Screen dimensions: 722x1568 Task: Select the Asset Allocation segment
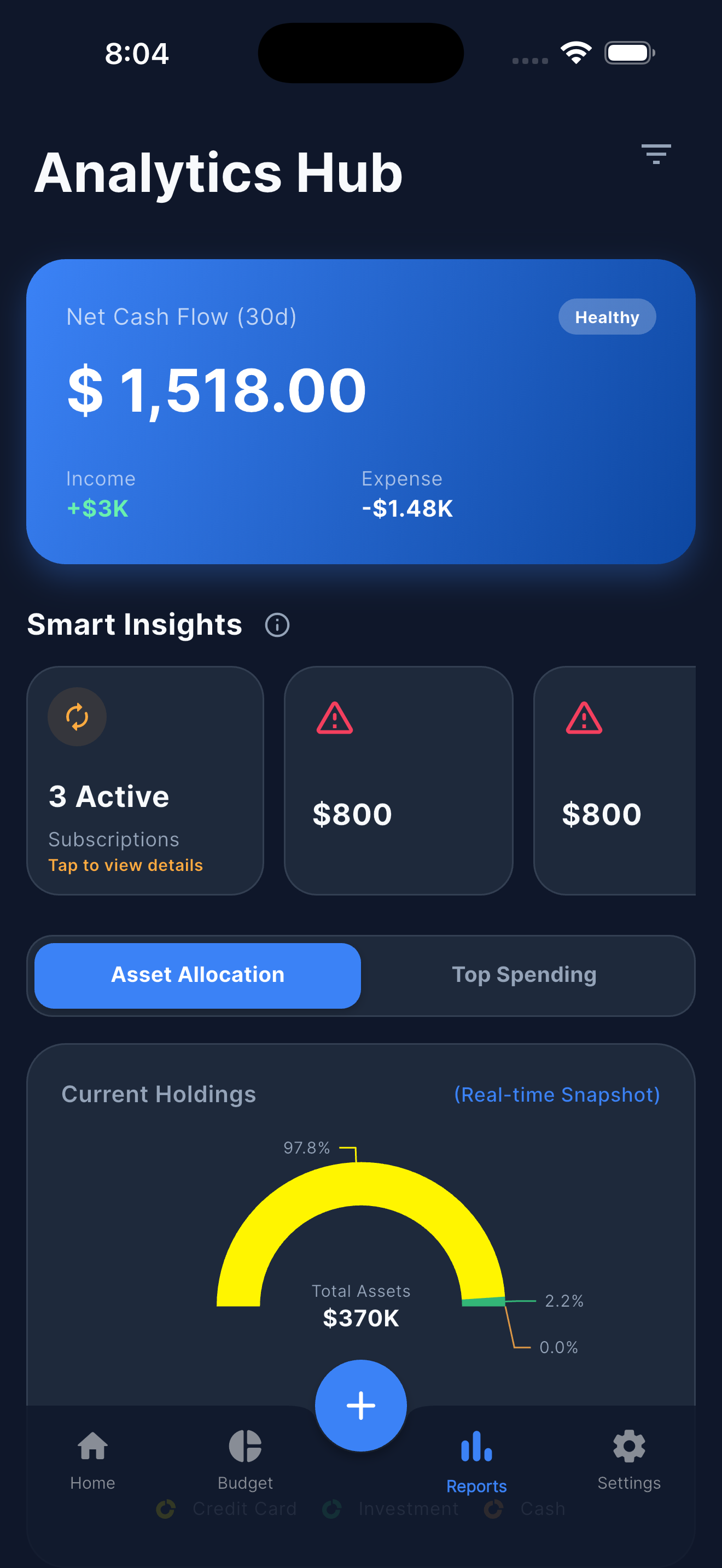coord(198,975)
